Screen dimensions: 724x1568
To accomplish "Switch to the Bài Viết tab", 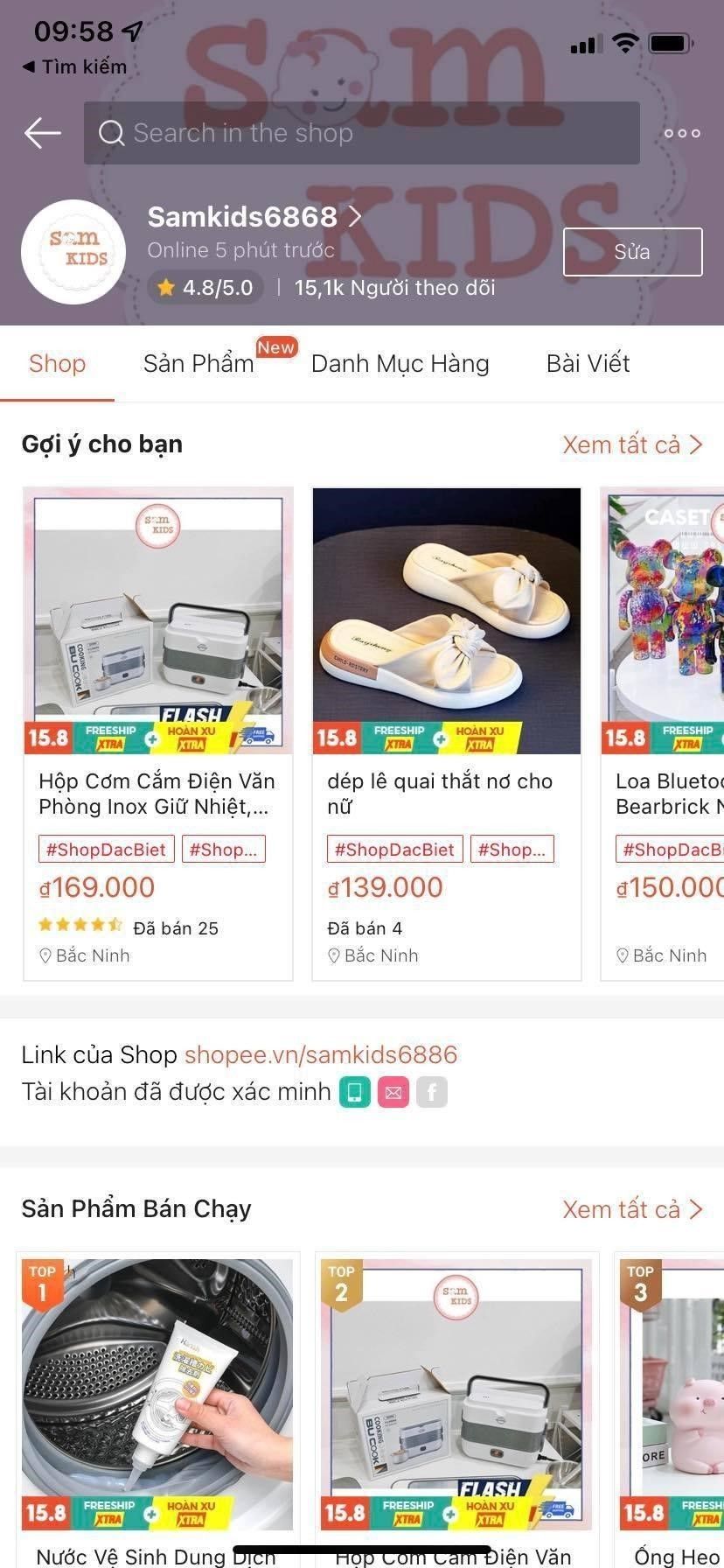I will pyautogui.click(x=588, y=363).
